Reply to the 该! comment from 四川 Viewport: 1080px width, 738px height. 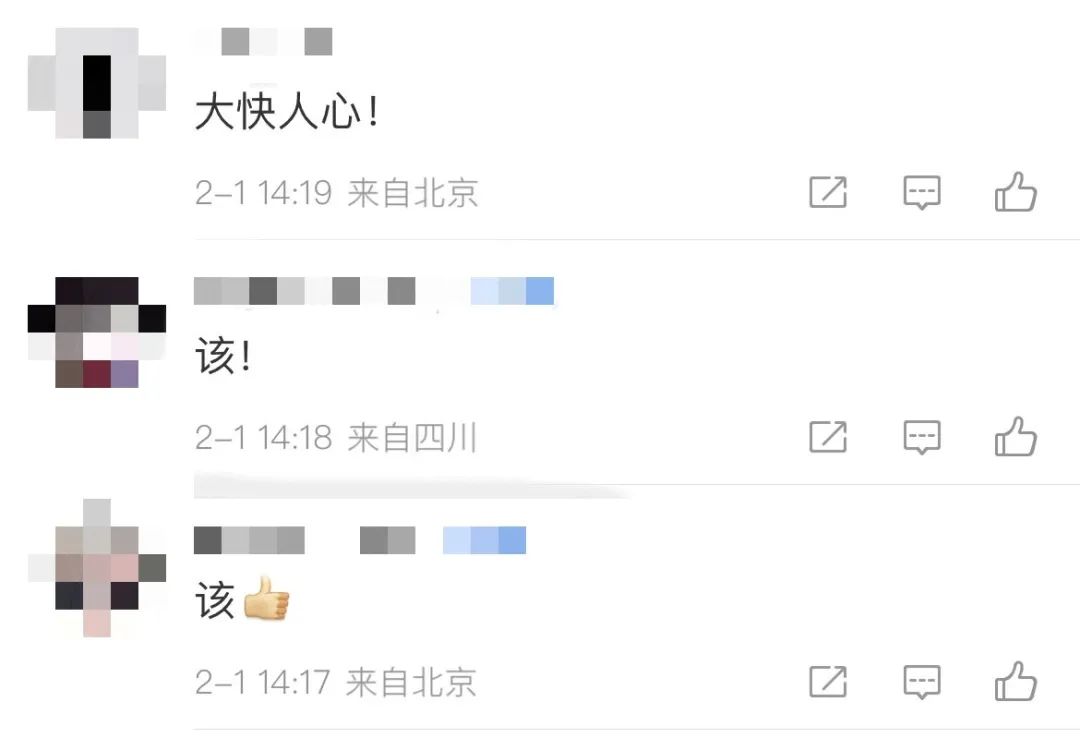(x=922, y=437)
